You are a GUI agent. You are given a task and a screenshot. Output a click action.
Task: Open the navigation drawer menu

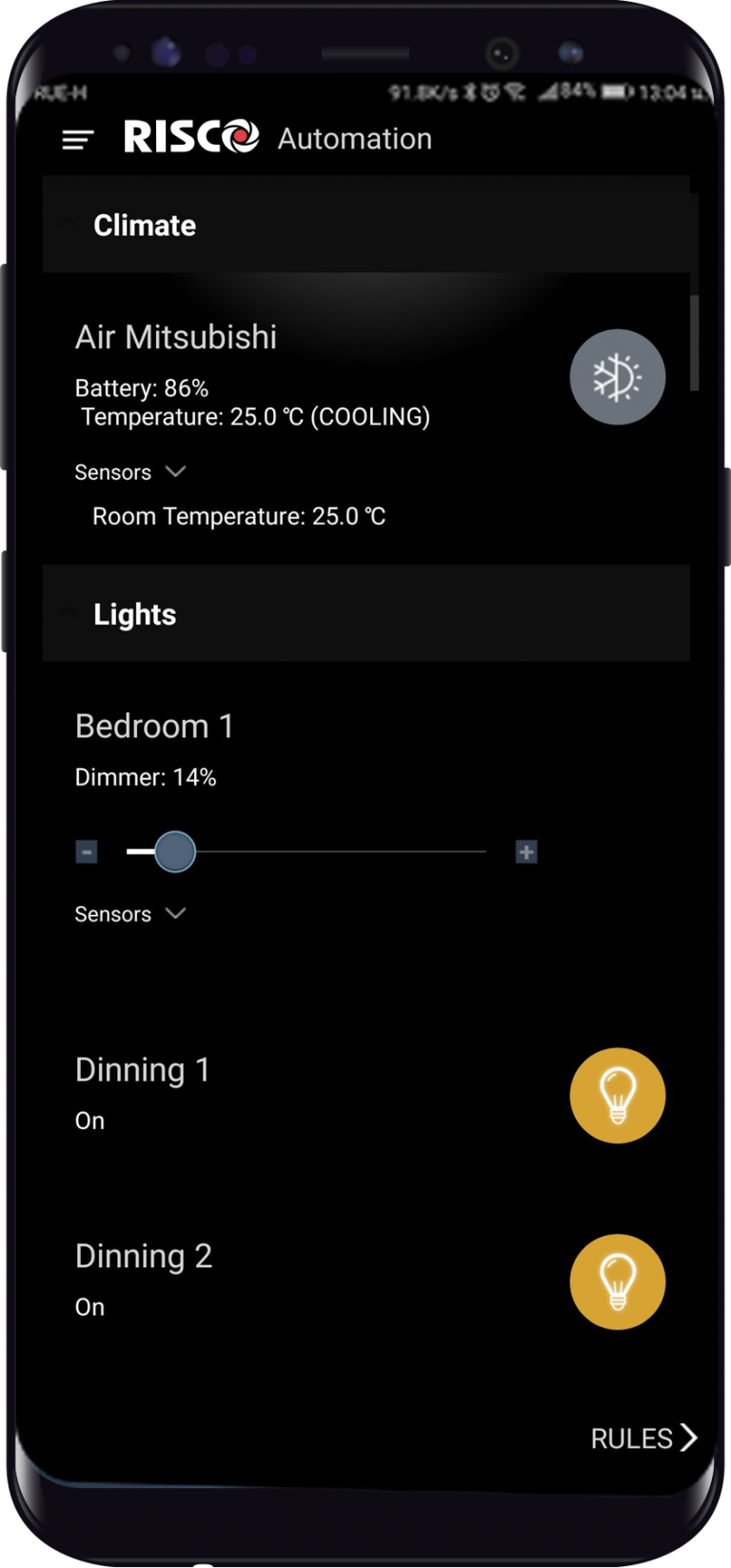[x=75, y=139]
